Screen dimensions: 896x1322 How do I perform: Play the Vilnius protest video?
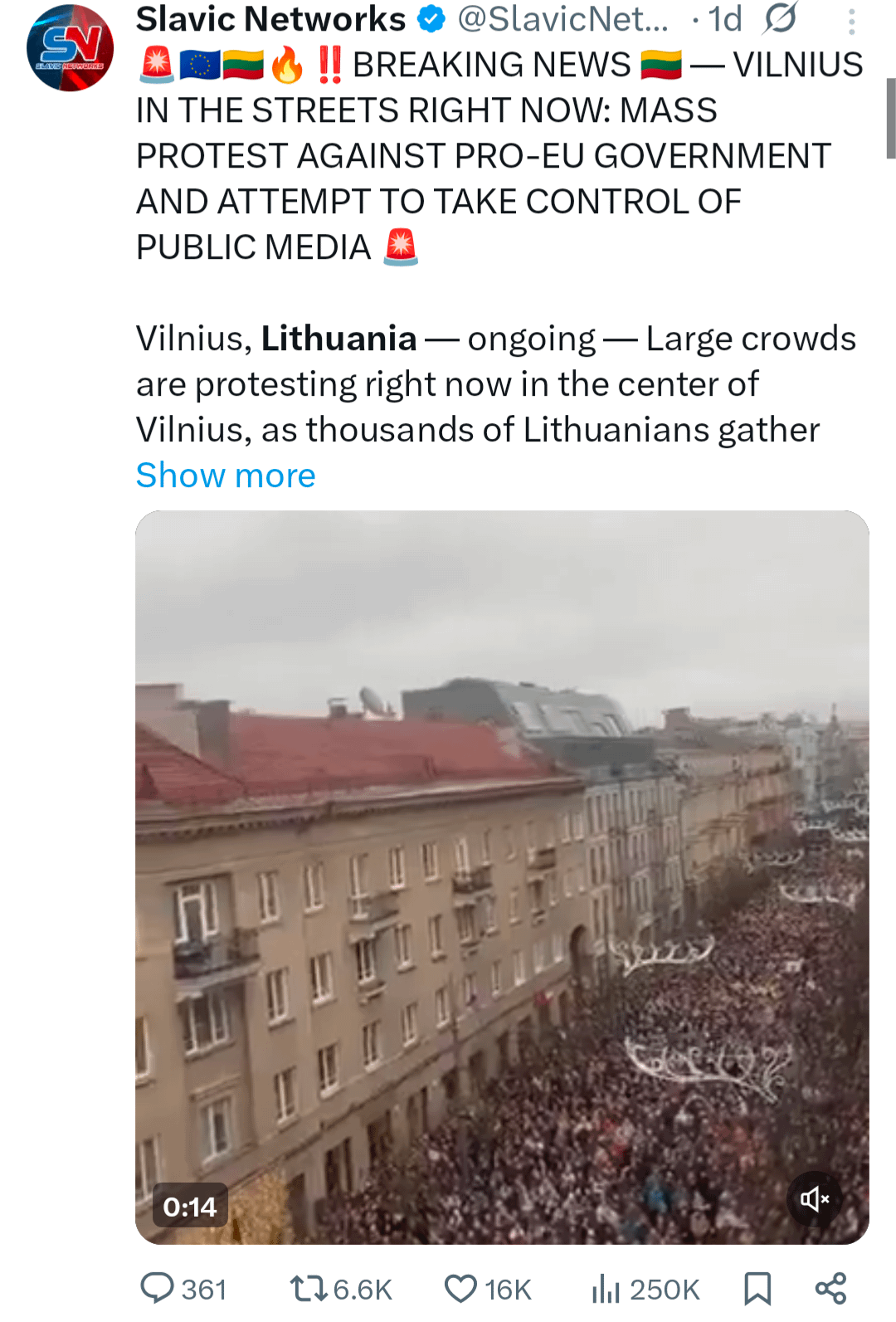(x=502, y=877)
